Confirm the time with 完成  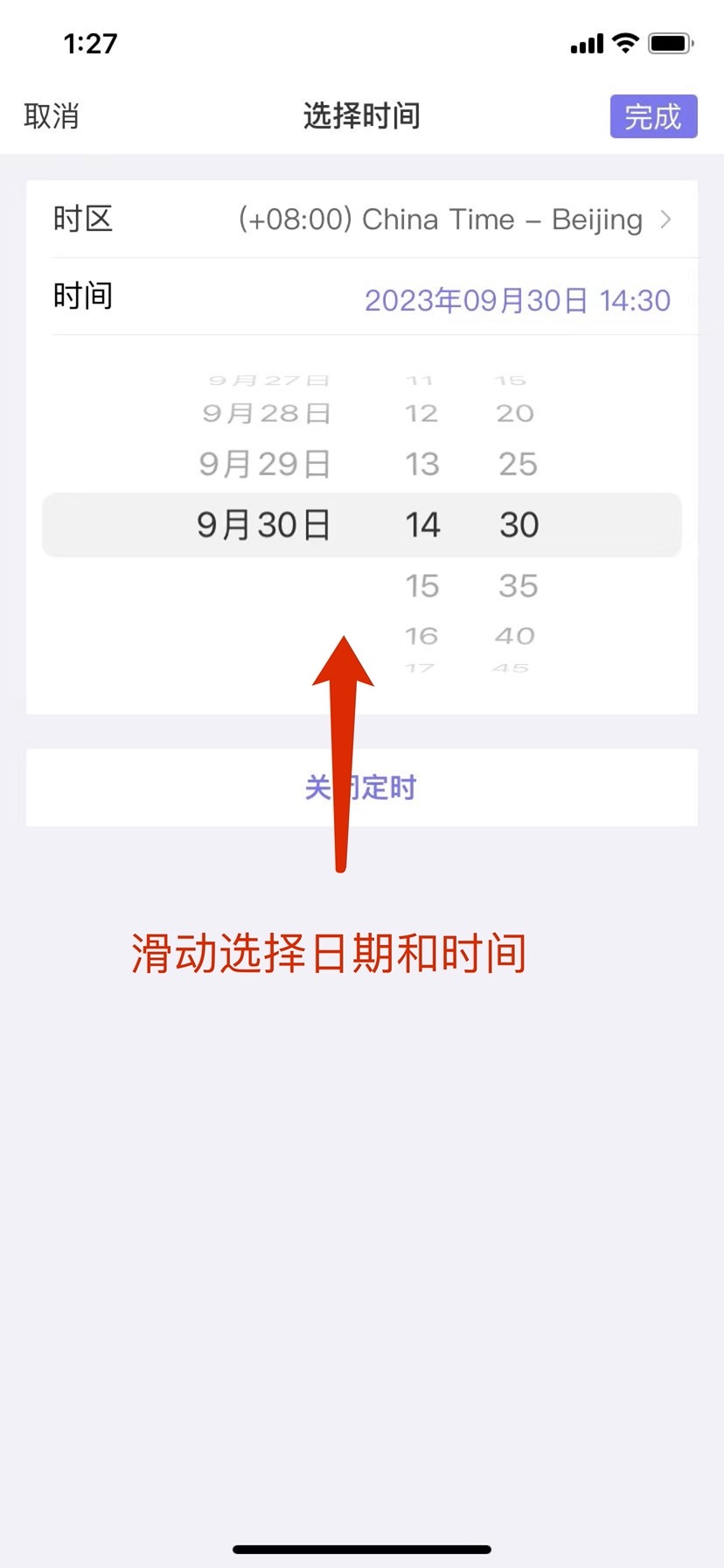click(x=652, y=116)
